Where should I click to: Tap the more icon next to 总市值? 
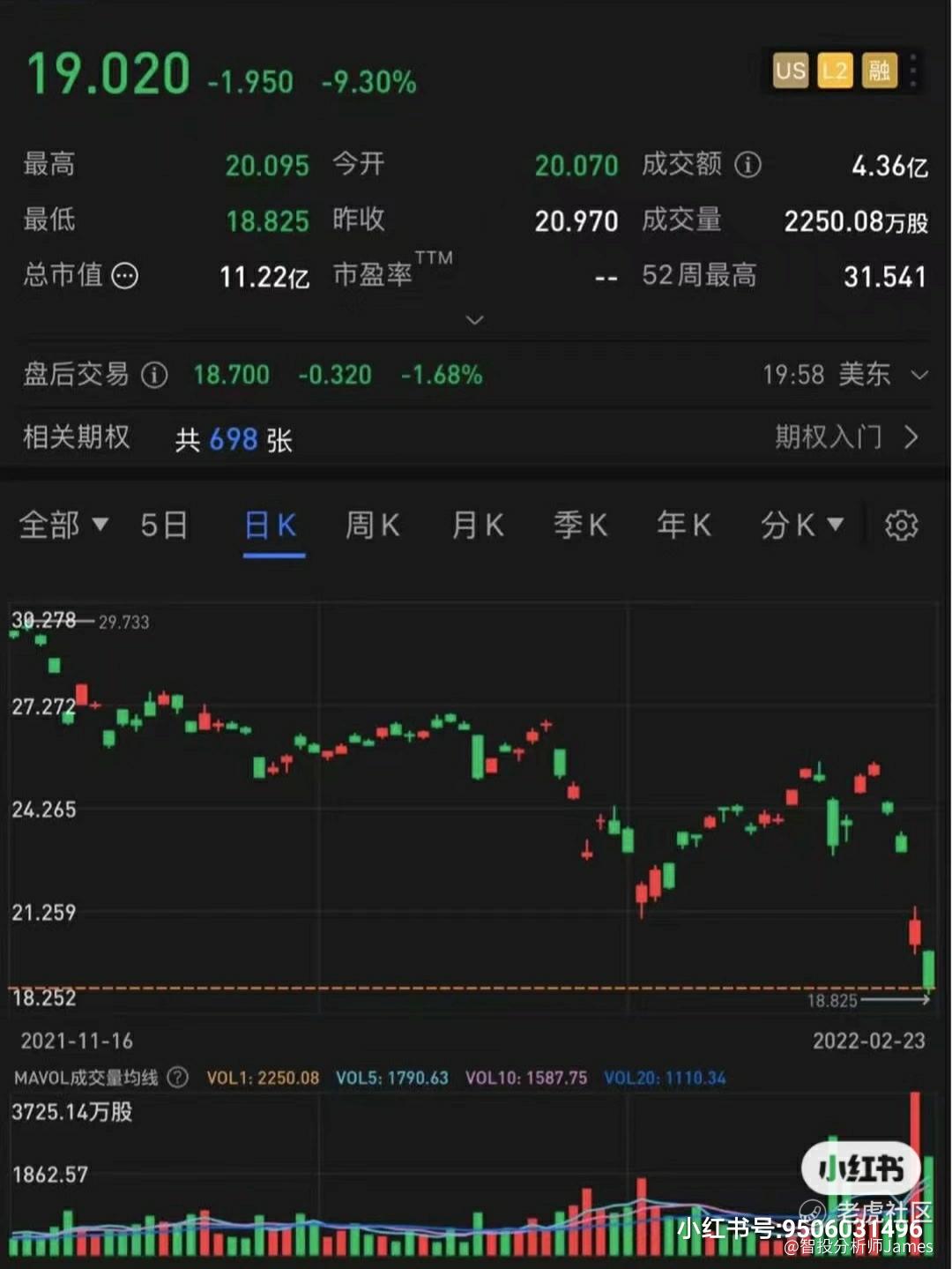(x=125, y=276)
